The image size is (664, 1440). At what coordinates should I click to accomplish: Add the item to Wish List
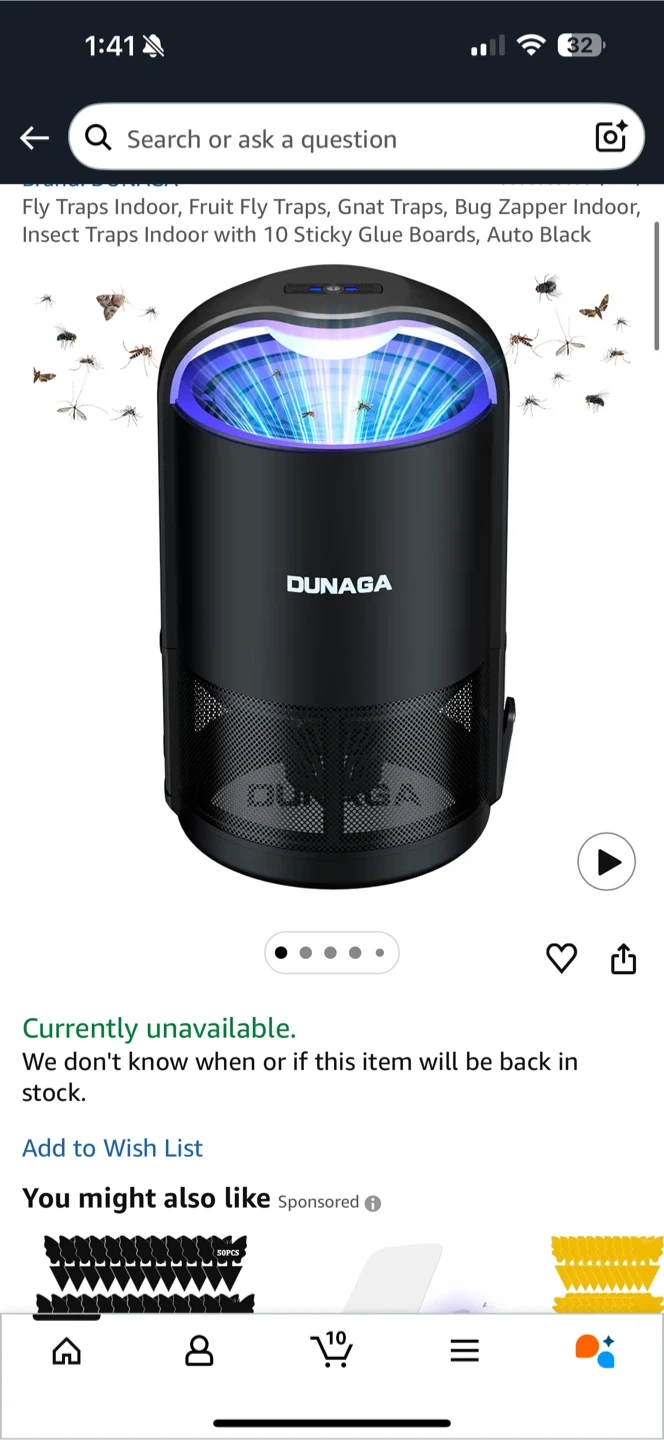[x=112, y=1148]
